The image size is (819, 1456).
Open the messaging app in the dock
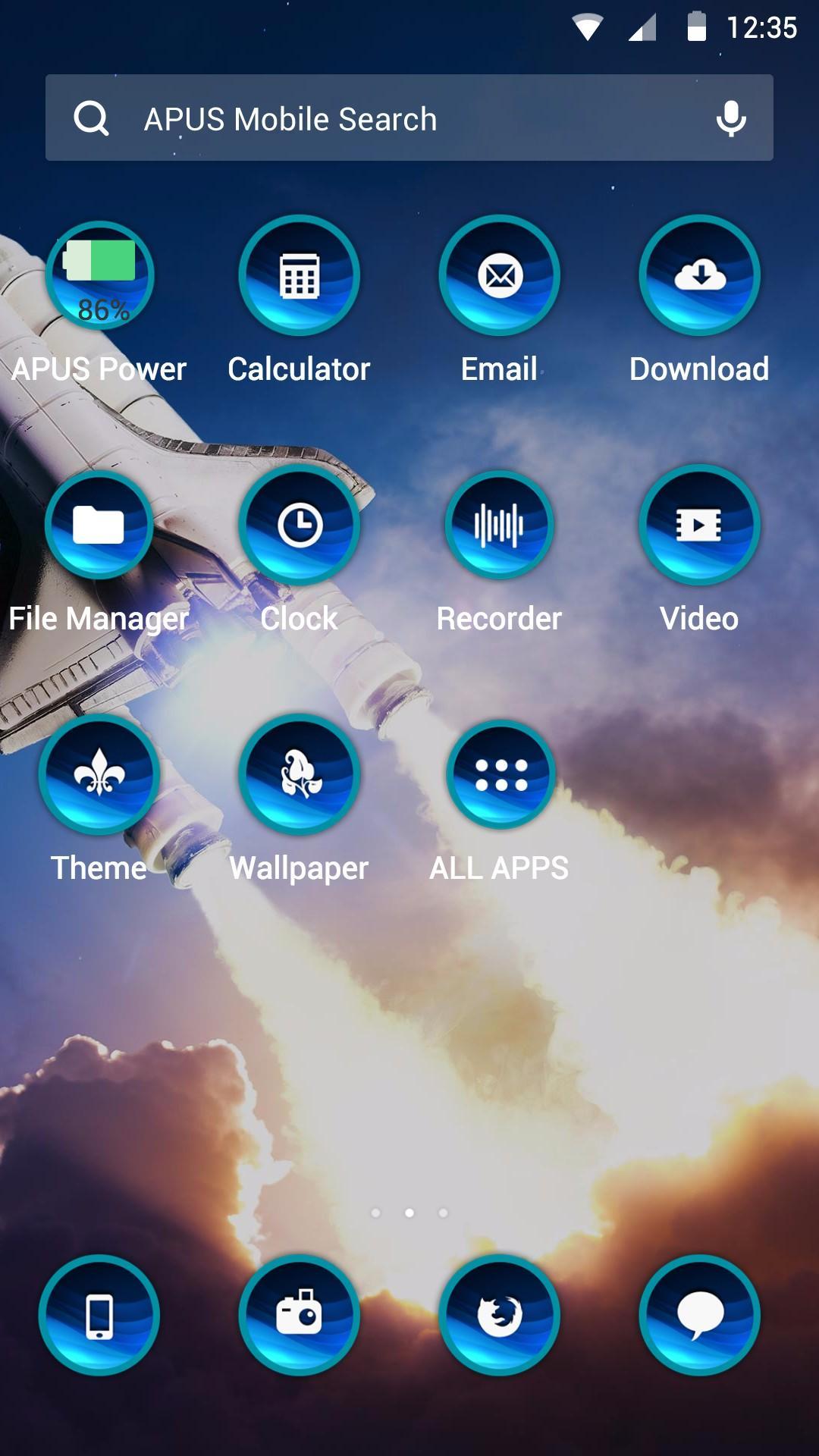(700, 1315)
